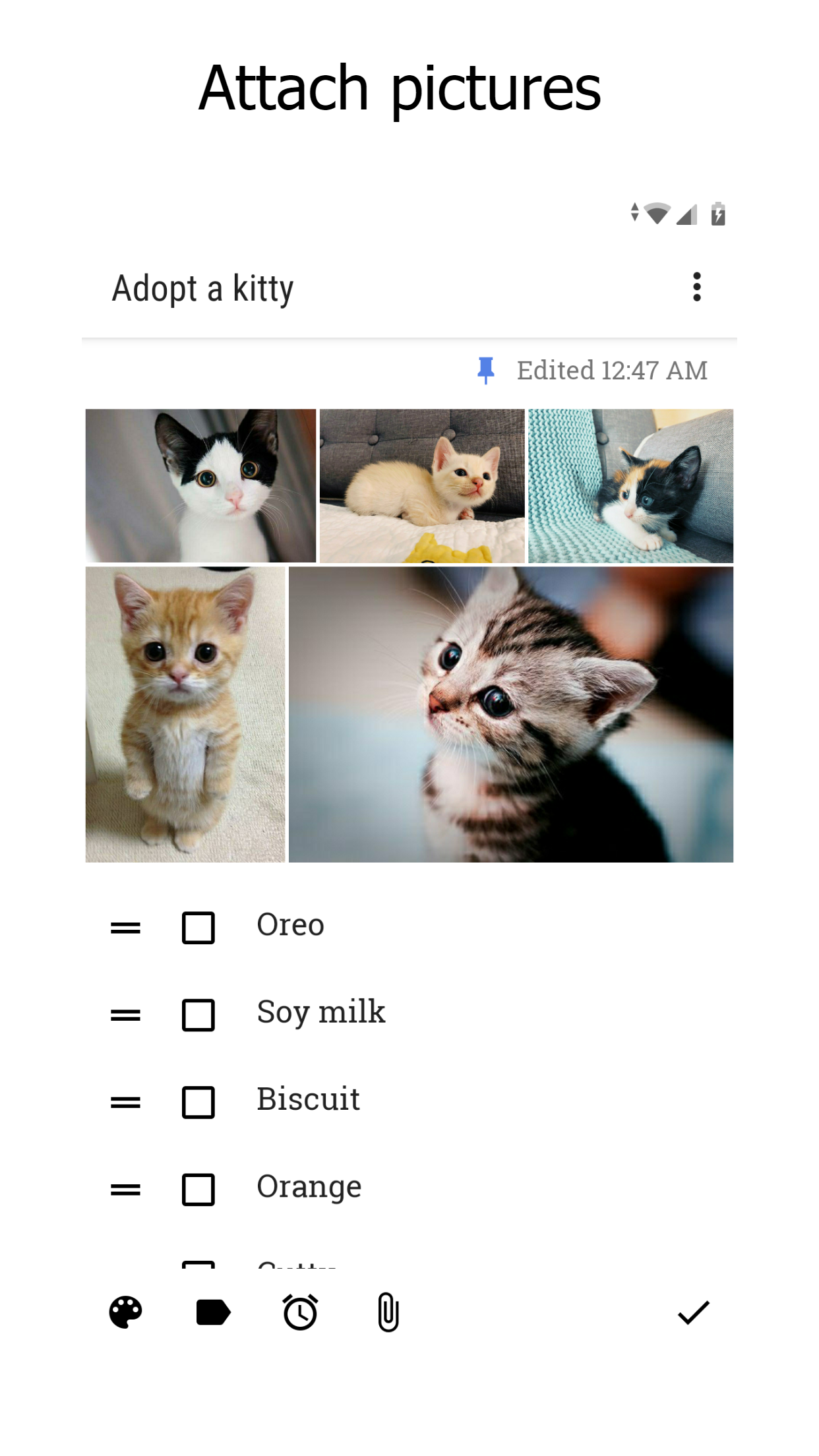
Task: Tick the Soy milk item
Action: [x=198, y=1015]
